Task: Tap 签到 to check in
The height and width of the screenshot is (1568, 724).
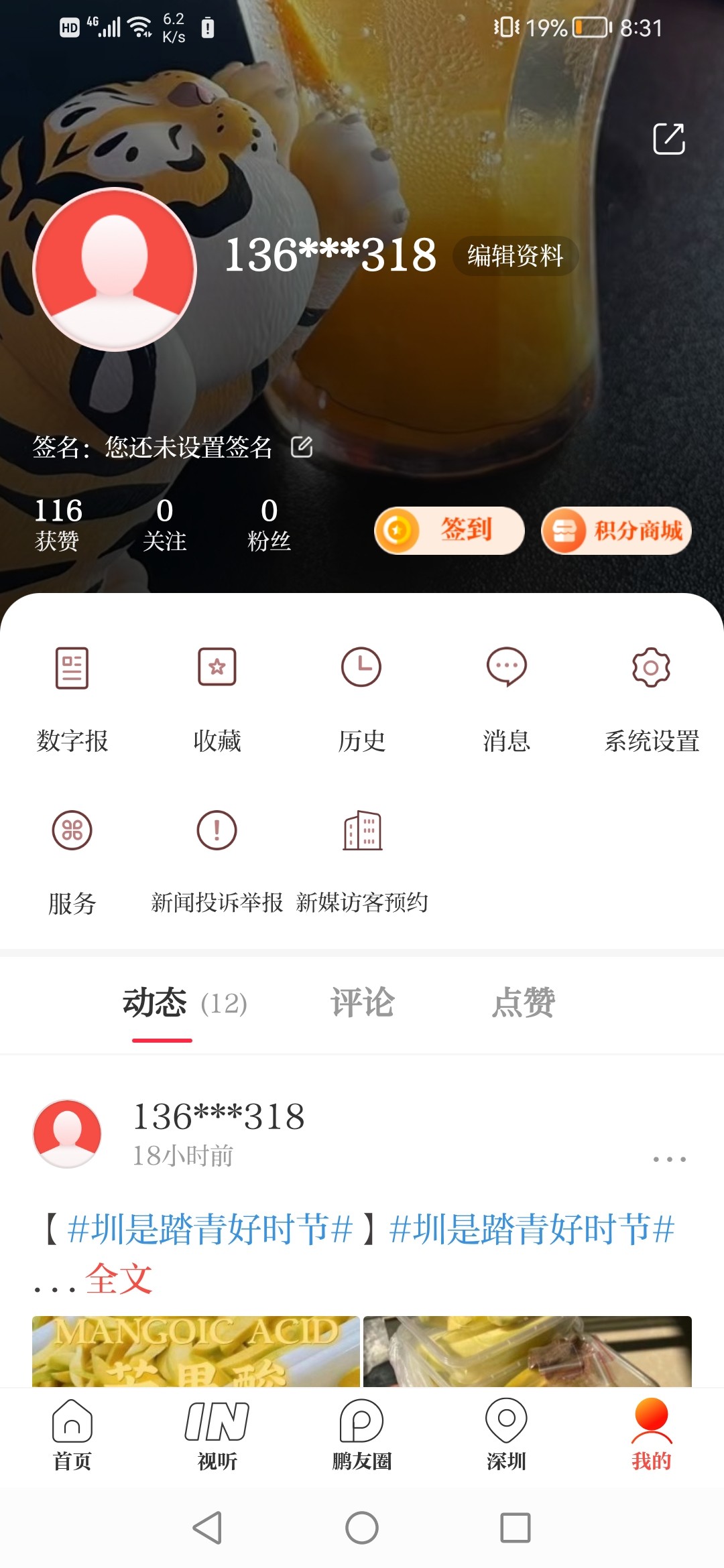Action: click(449, 531)
